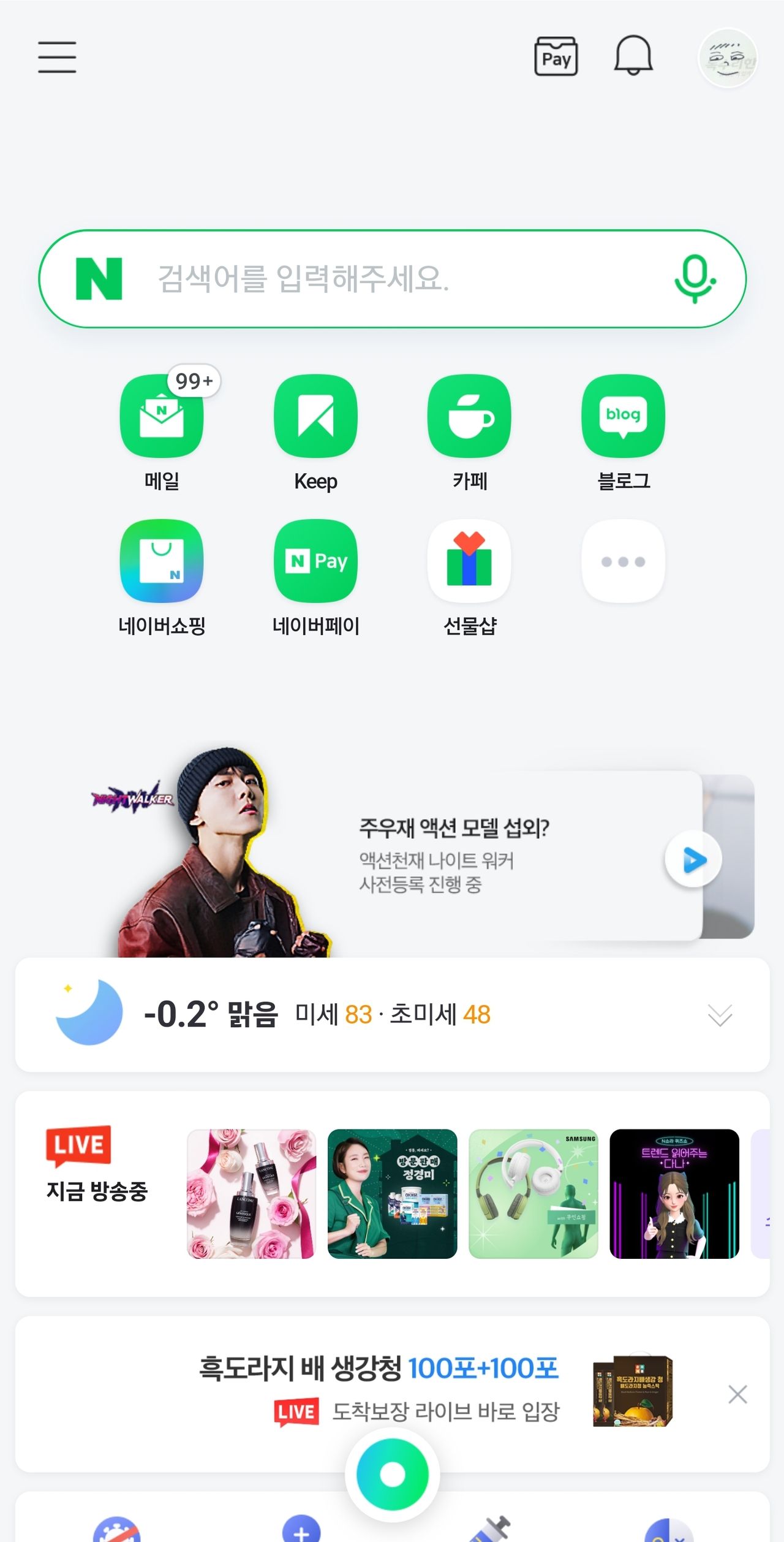Expand the weather card details

point(720,1015)
